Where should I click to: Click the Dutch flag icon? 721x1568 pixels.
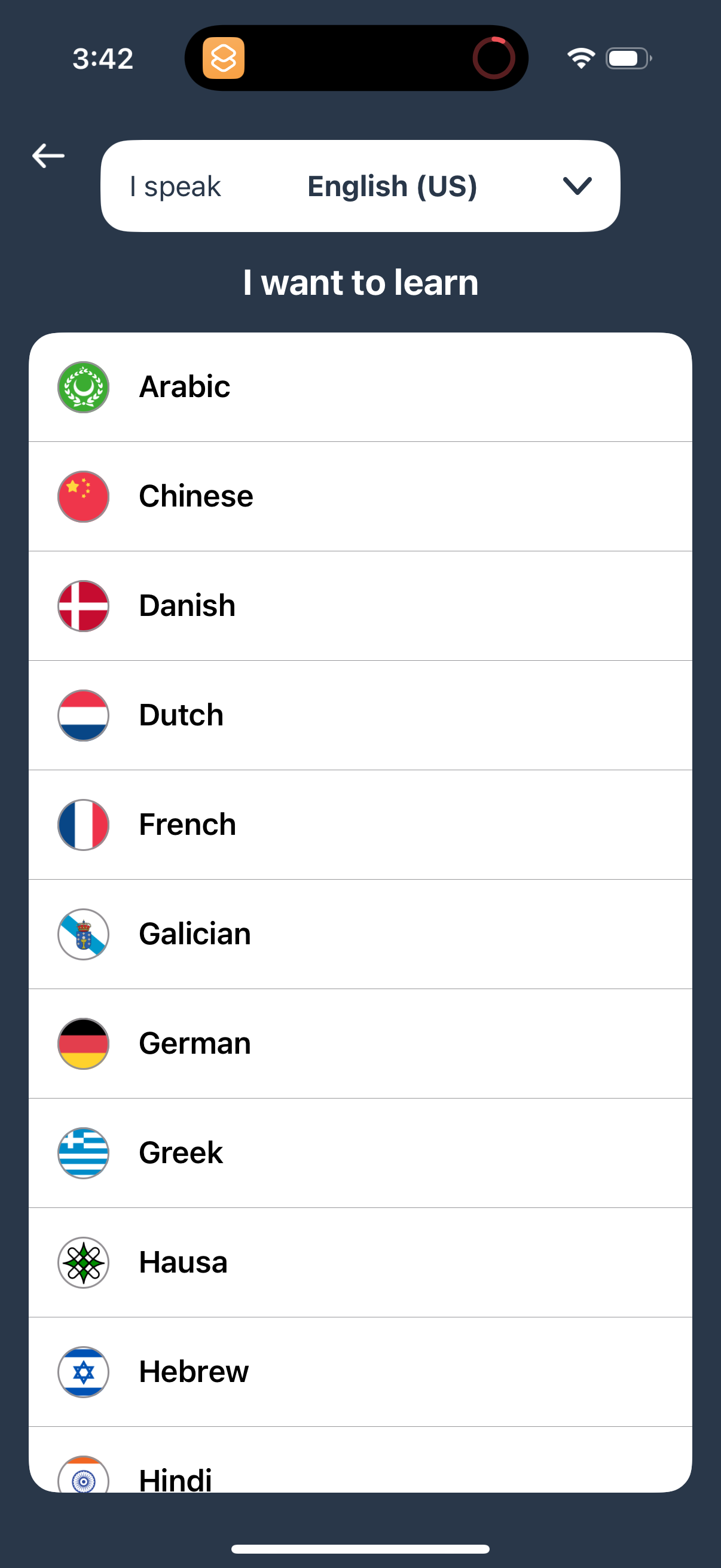[x=83, y=716]
